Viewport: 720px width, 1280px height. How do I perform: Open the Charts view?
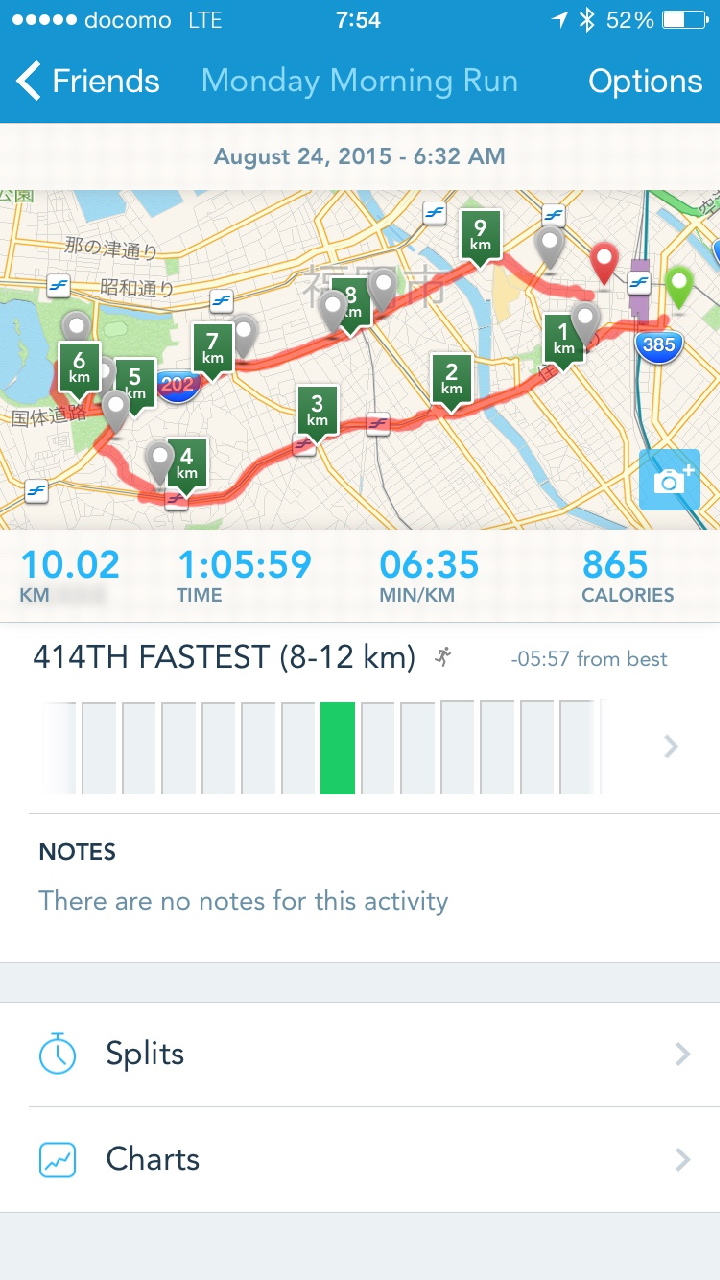point(360,1160)
